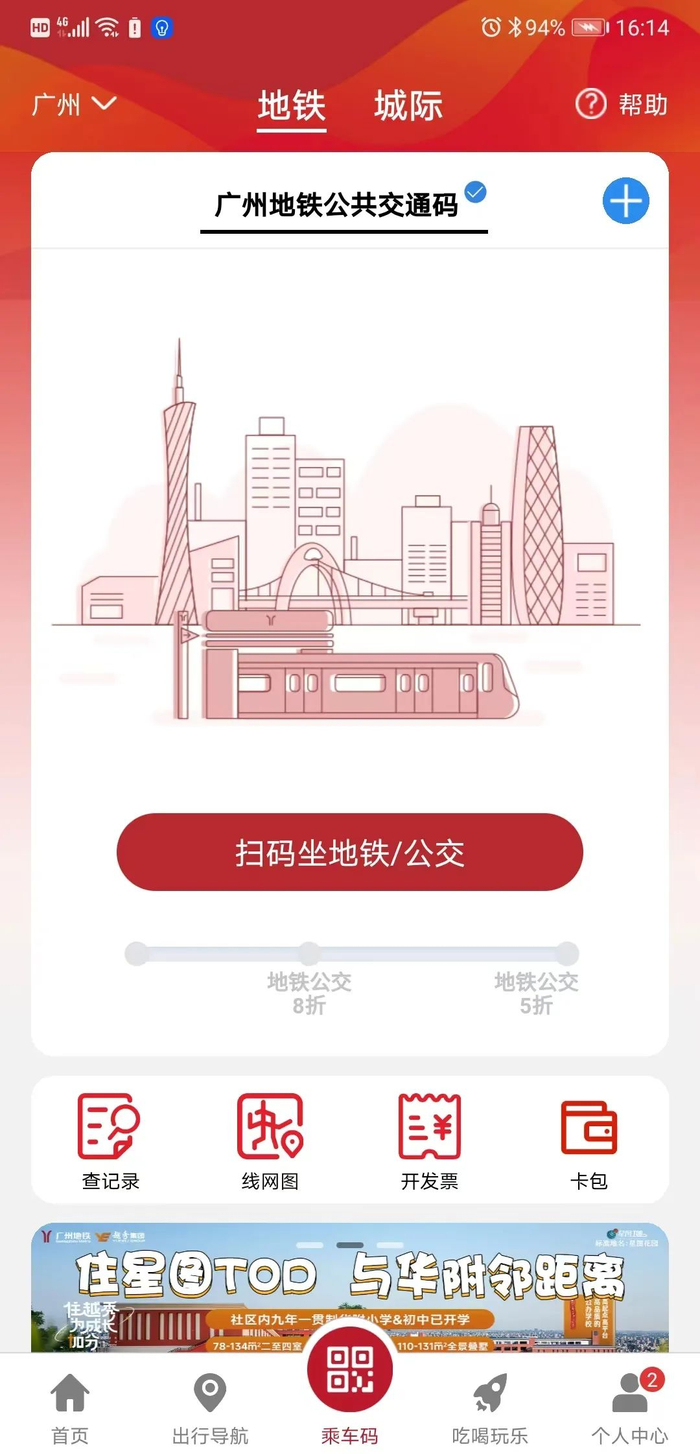Open 个人中心 profile tab
Screen dimensions: 700x1454
pyautogui.click(x=630, y=1408)
